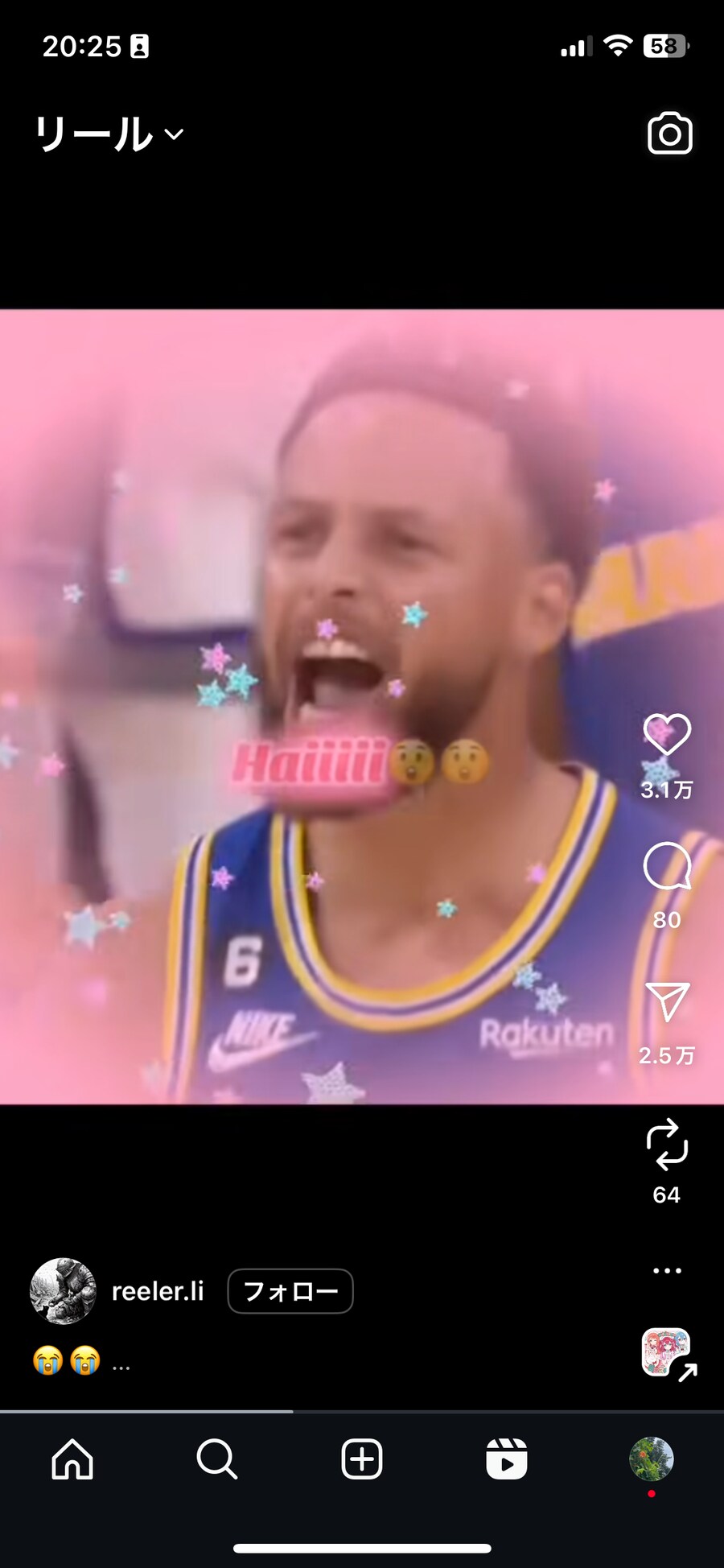Open the reeler.li username link
The image size is (724, 1568).
[158, 1291]
